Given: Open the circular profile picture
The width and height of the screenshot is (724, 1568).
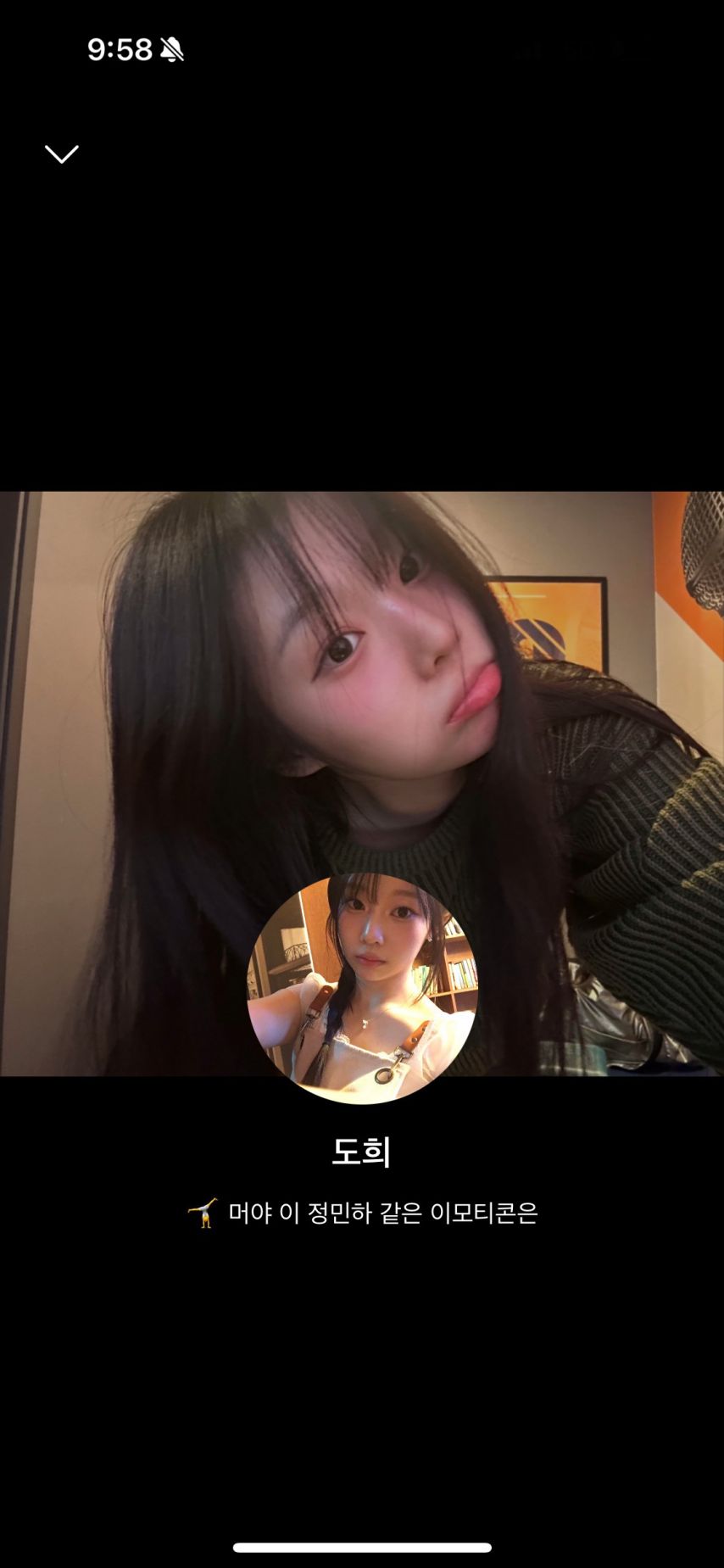Looking at the screenshot, I should click(362, 989).
